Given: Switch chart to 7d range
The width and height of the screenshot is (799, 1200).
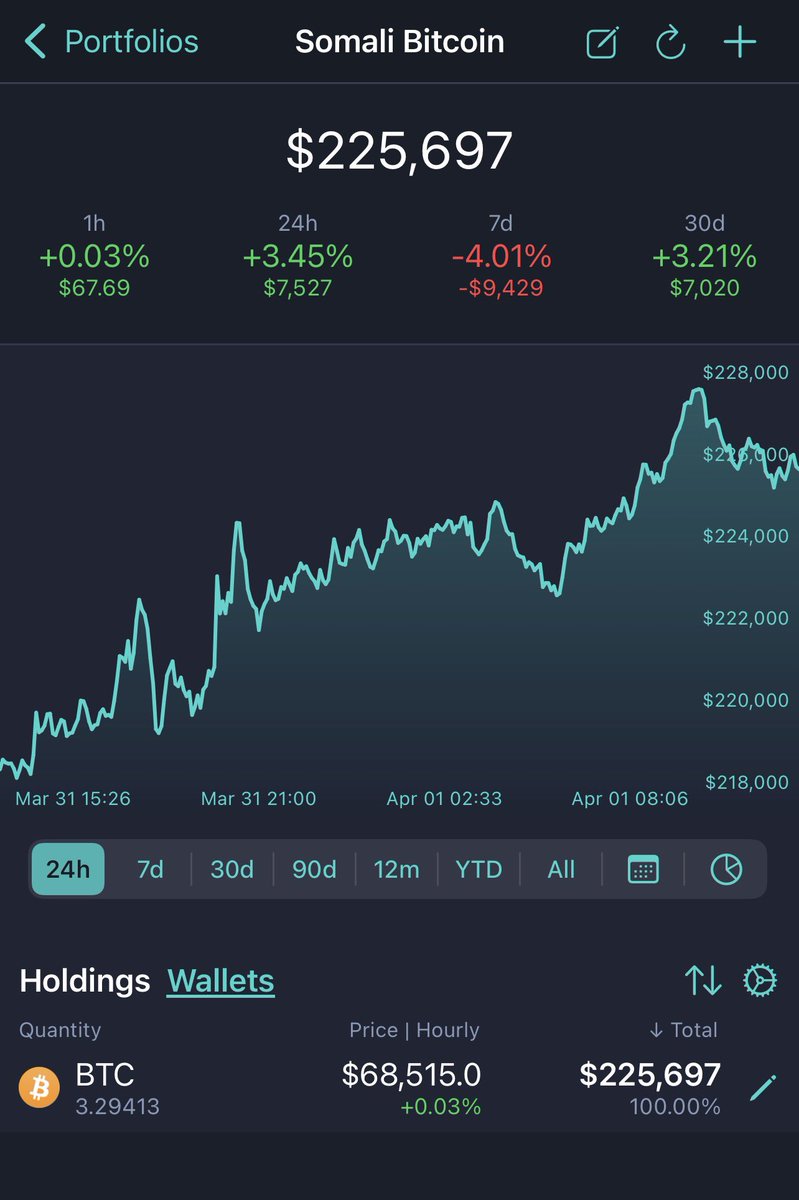Looking at the screenshot, I should click(x=150, y=869).
